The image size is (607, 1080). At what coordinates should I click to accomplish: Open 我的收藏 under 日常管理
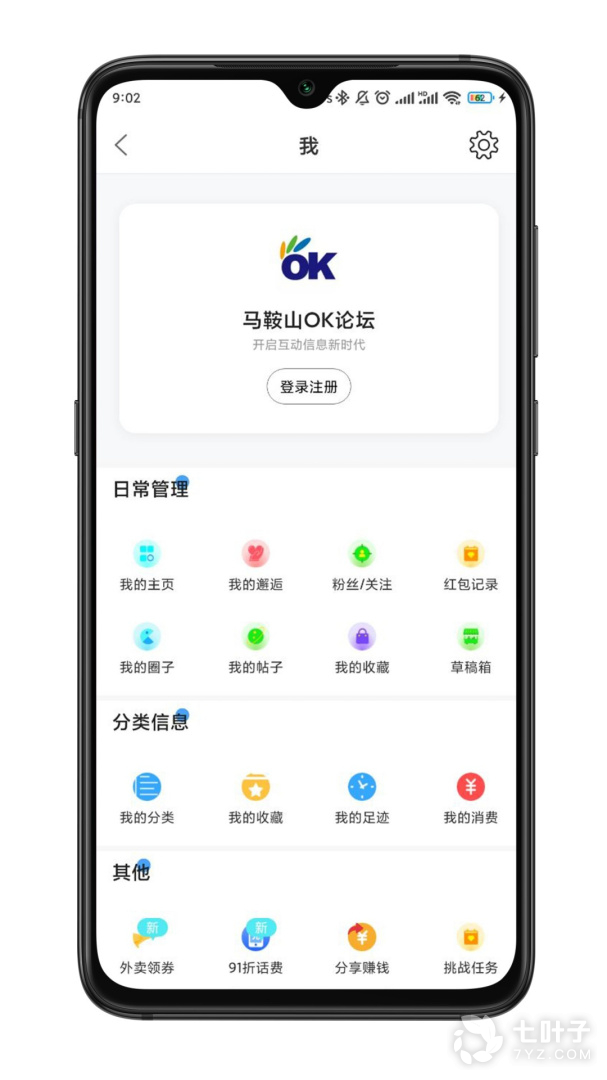(362, 648)
